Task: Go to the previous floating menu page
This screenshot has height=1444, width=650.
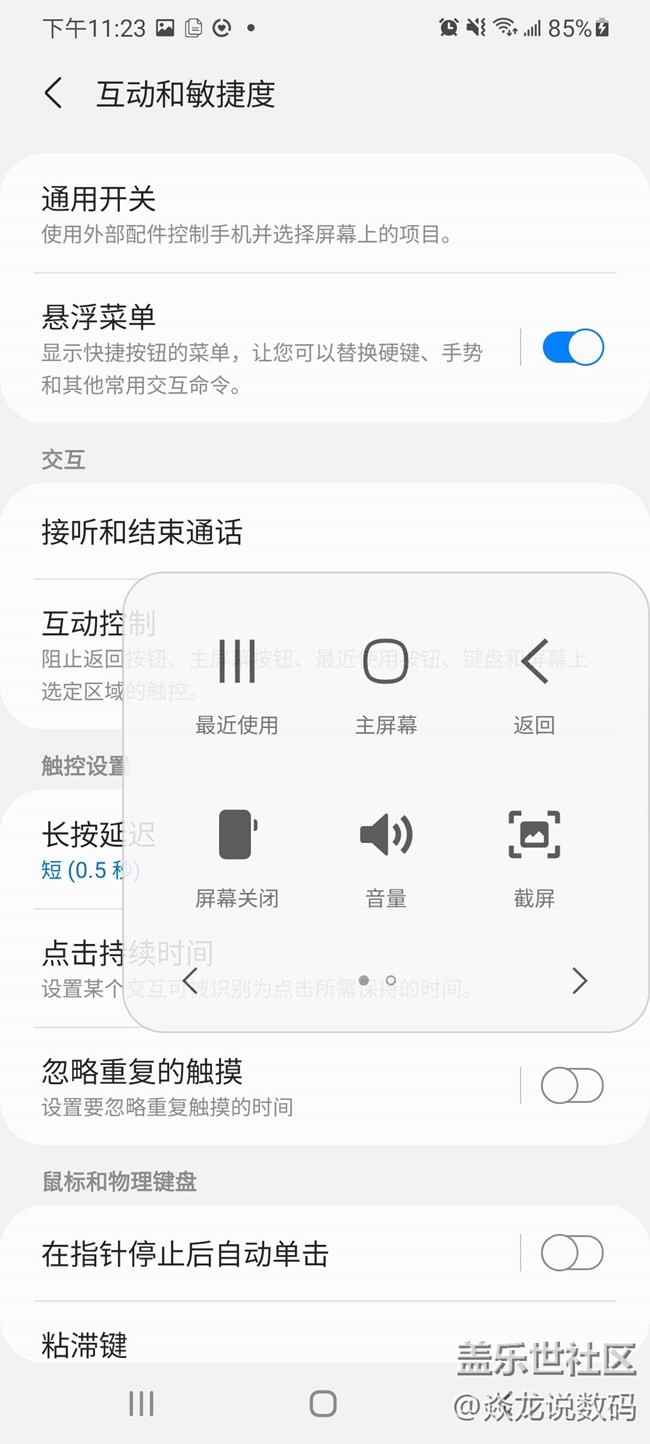Action: coord(191,981)
